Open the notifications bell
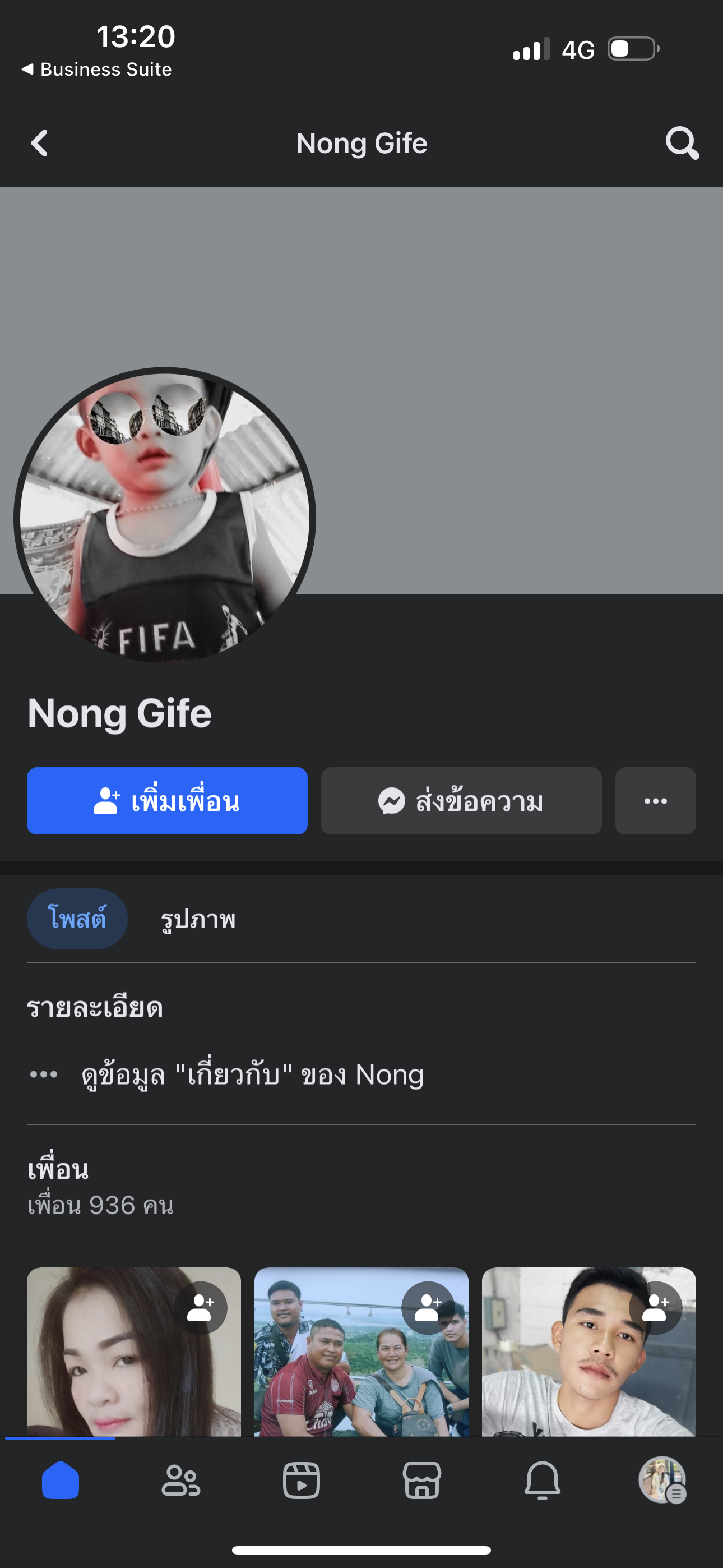The image size is (723, 1568). click(x=543, y=1481)
